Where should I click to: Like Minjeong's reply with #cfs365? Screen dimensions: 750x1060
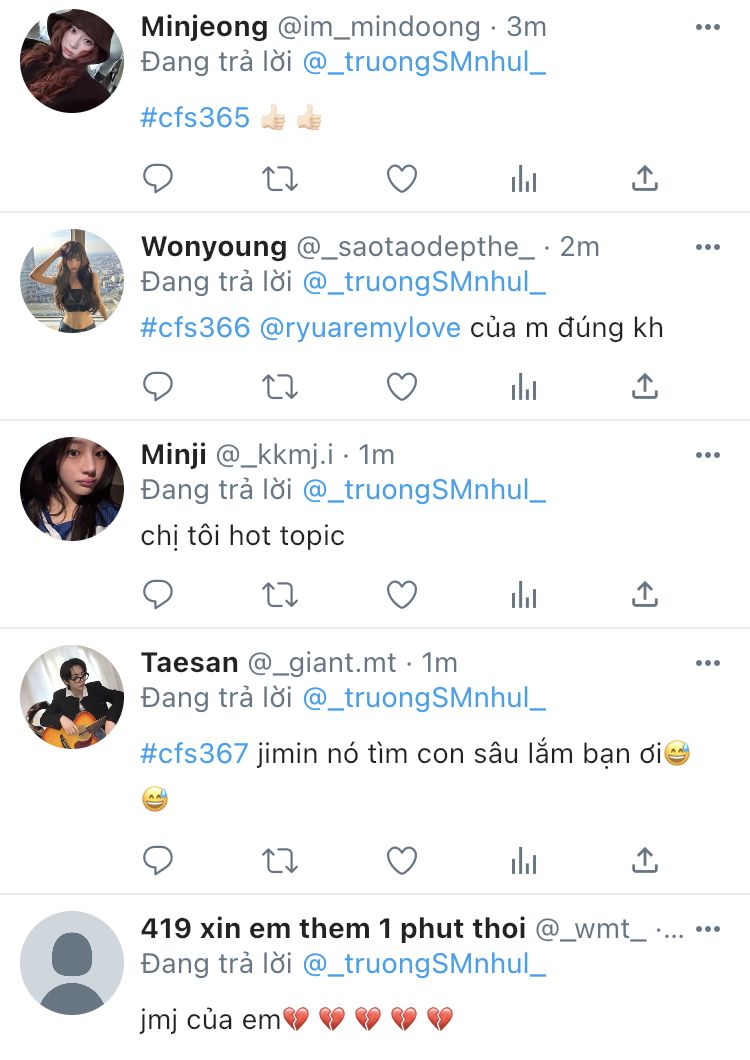coord(401,179)
